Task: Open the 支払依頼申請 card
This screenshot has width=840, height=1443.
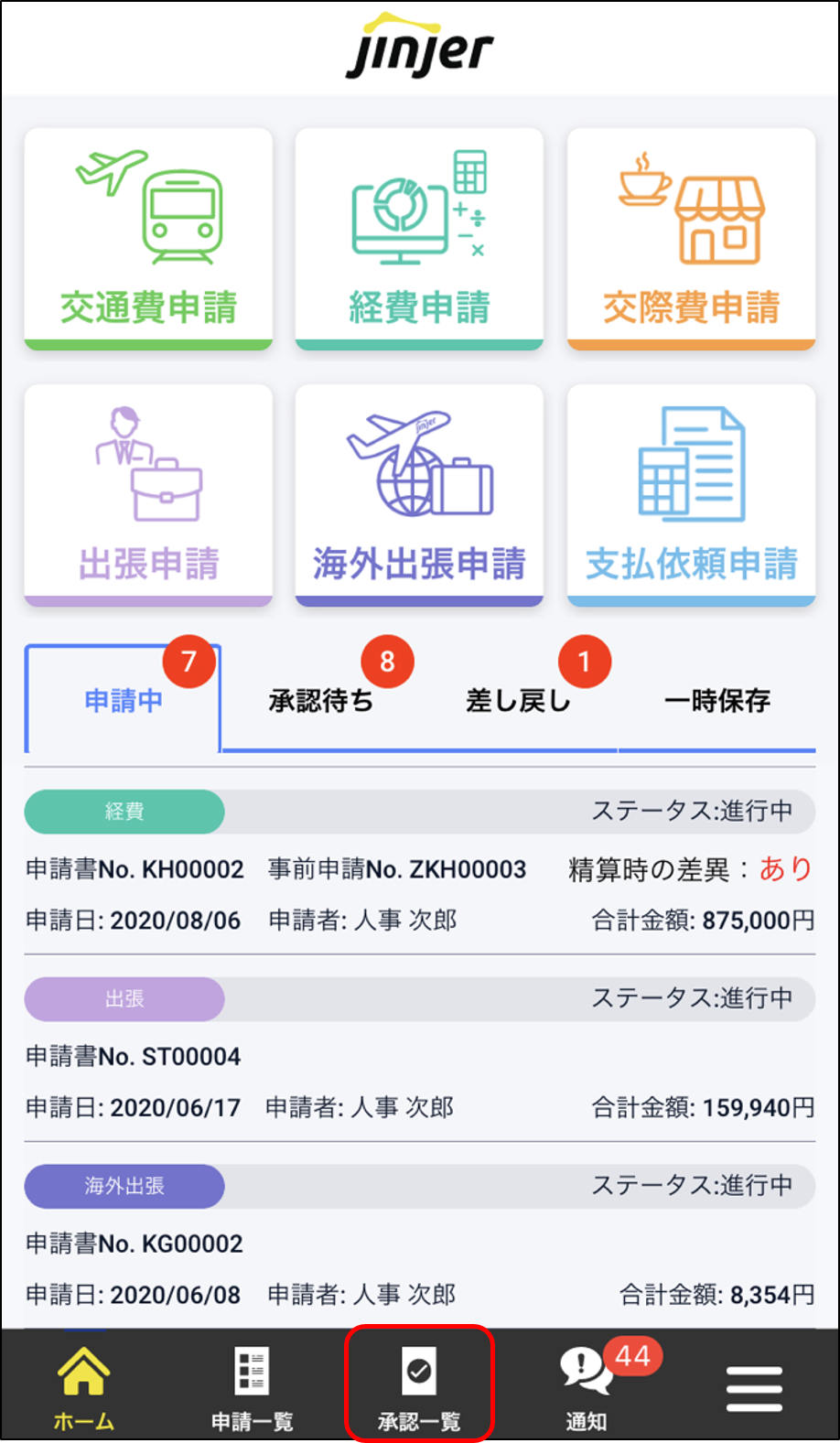Action: click(691, 495)
